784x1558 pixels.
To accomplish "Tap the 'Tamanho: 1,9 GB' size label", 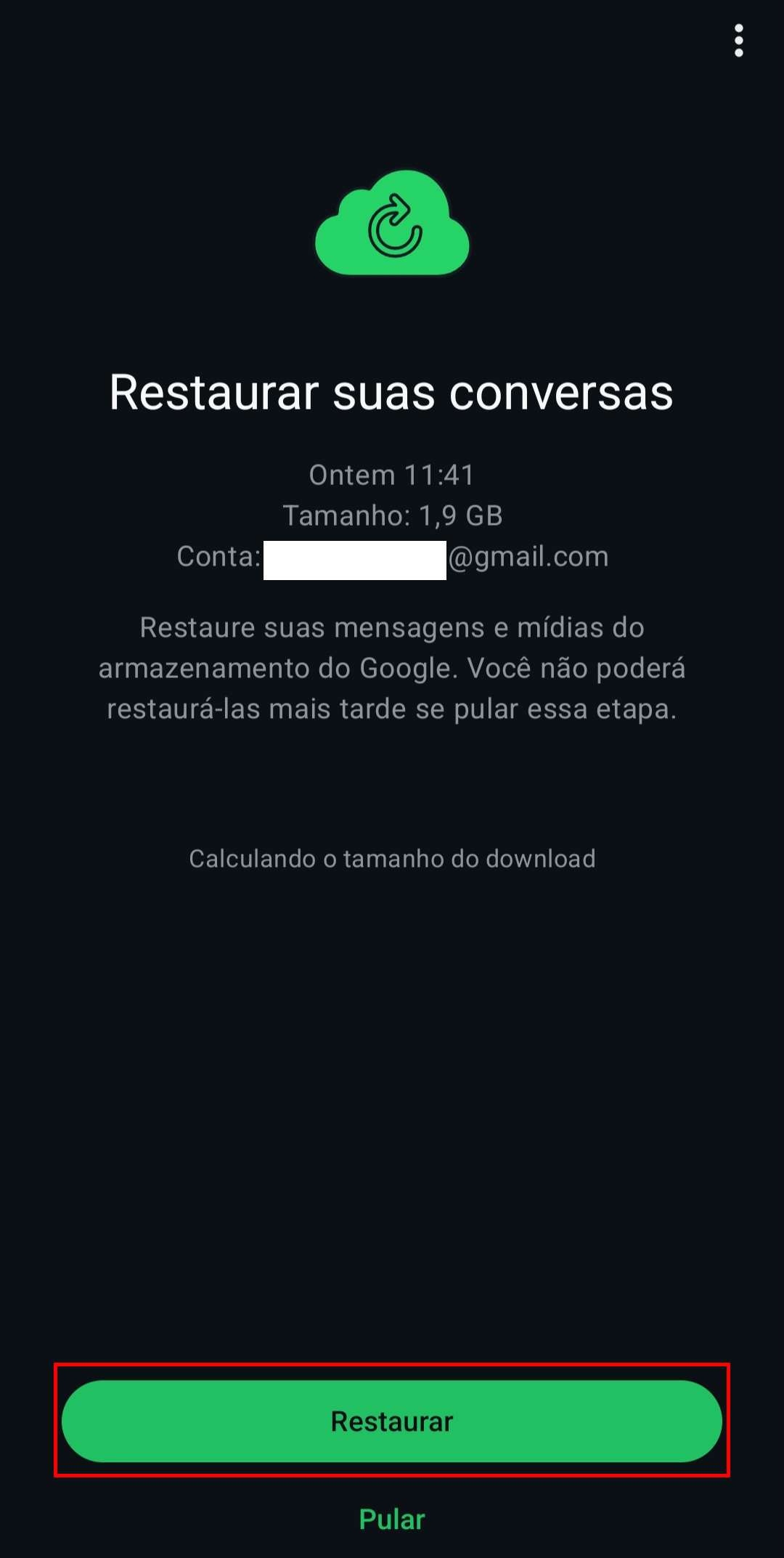I will pos(392,516).
